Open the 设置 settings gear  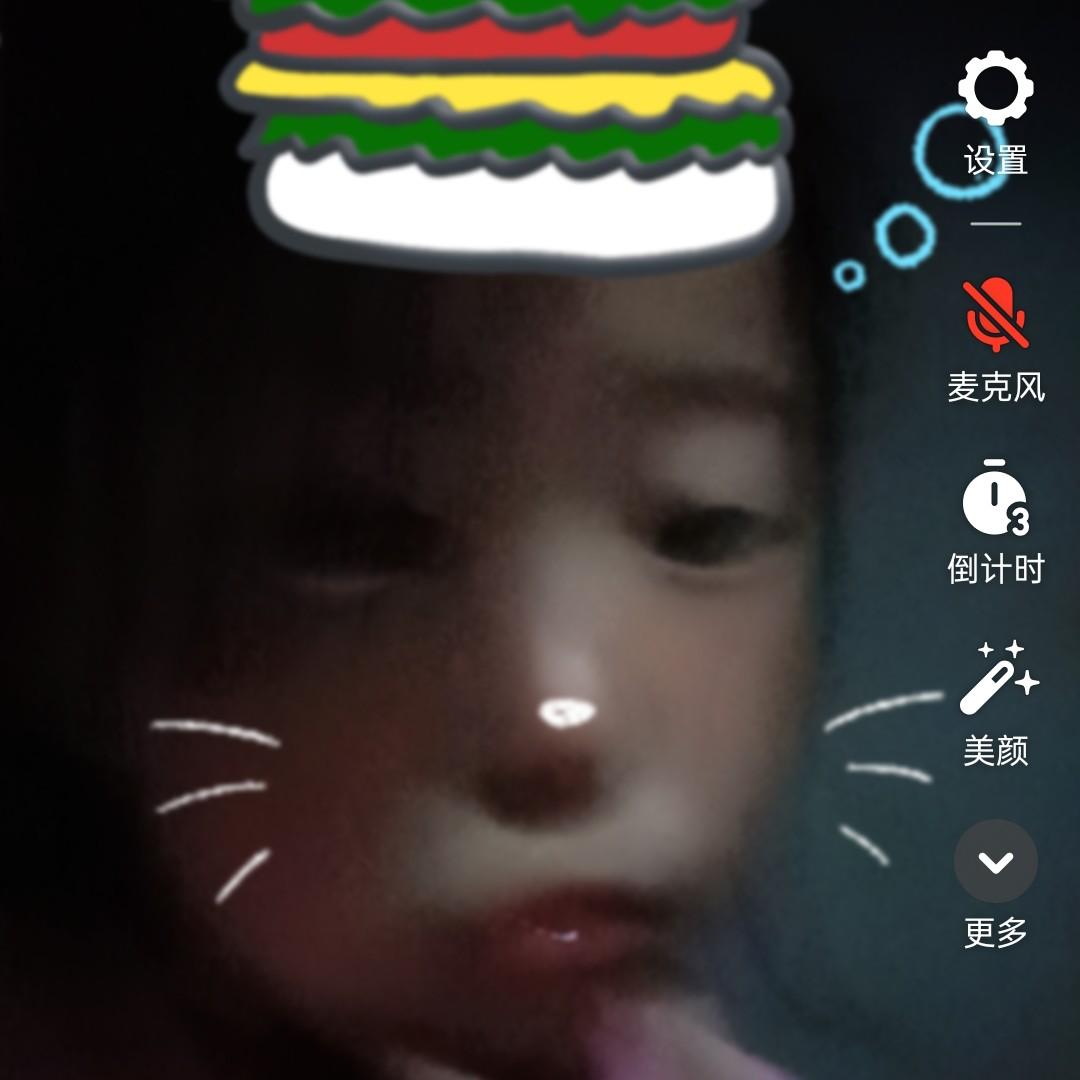[995, 88]
